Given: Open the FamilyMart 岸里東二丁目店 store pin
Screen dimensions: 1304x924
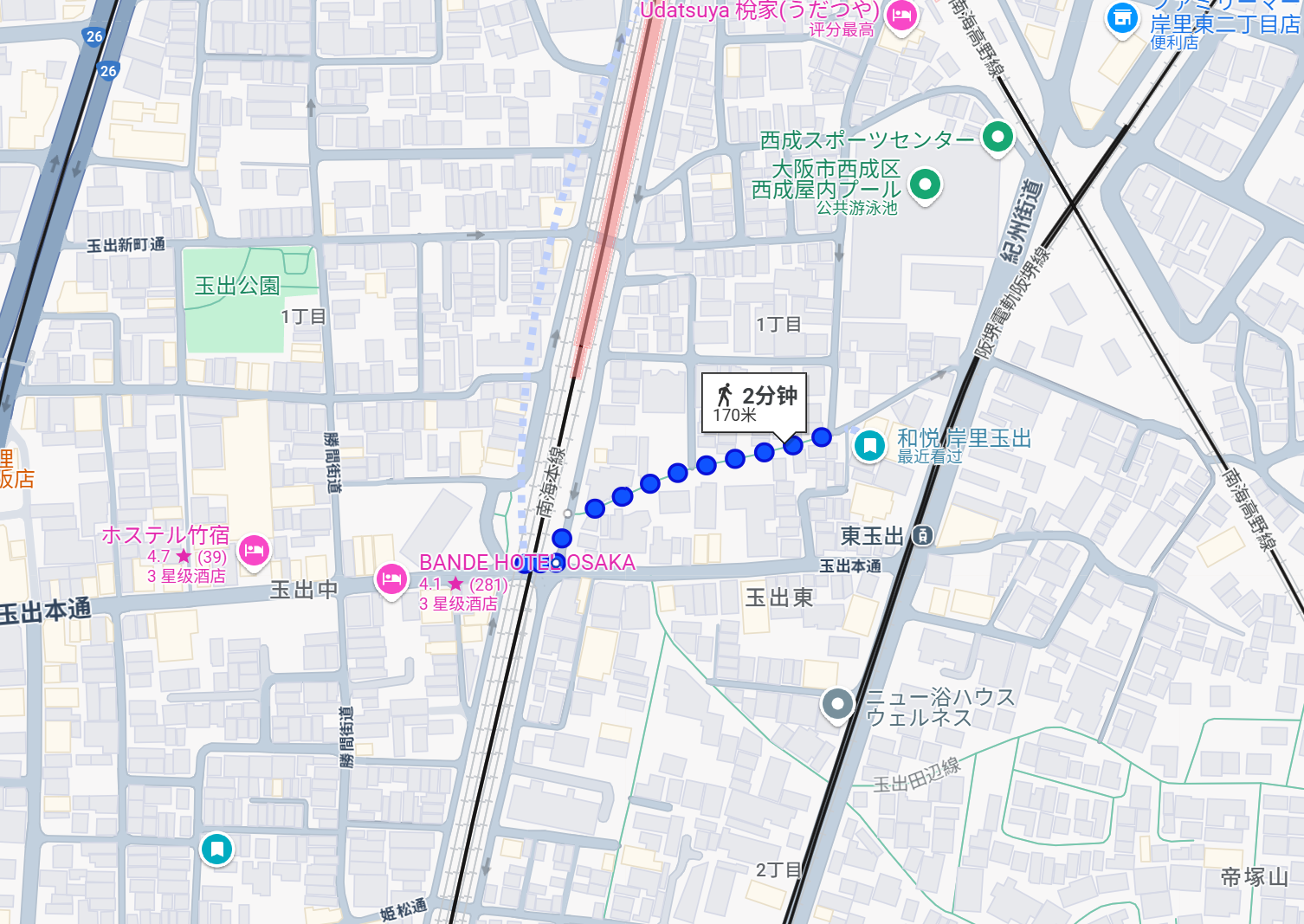Looking at the screenshot, I should [x=1122, y=19].
